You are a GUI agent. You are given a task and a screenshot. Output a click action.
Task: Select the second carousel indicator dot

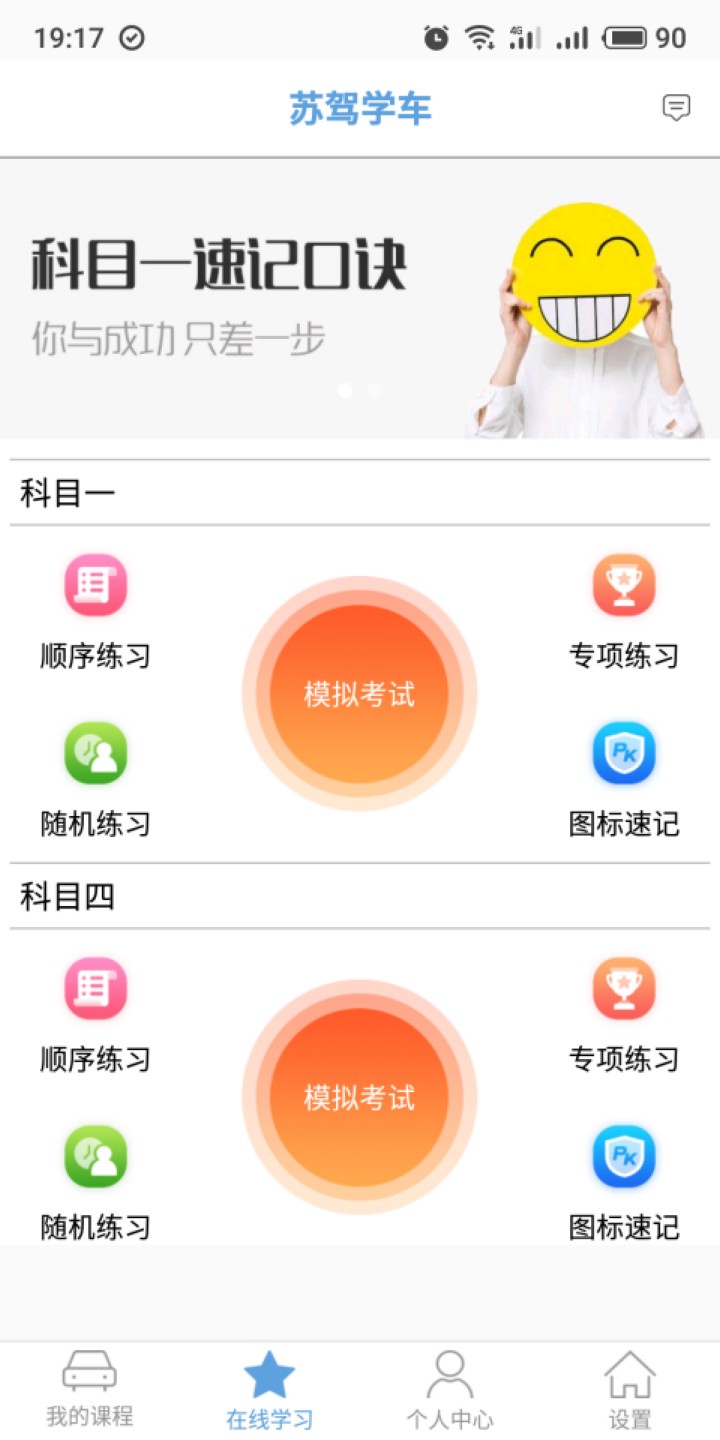click(x=373, y=391)
